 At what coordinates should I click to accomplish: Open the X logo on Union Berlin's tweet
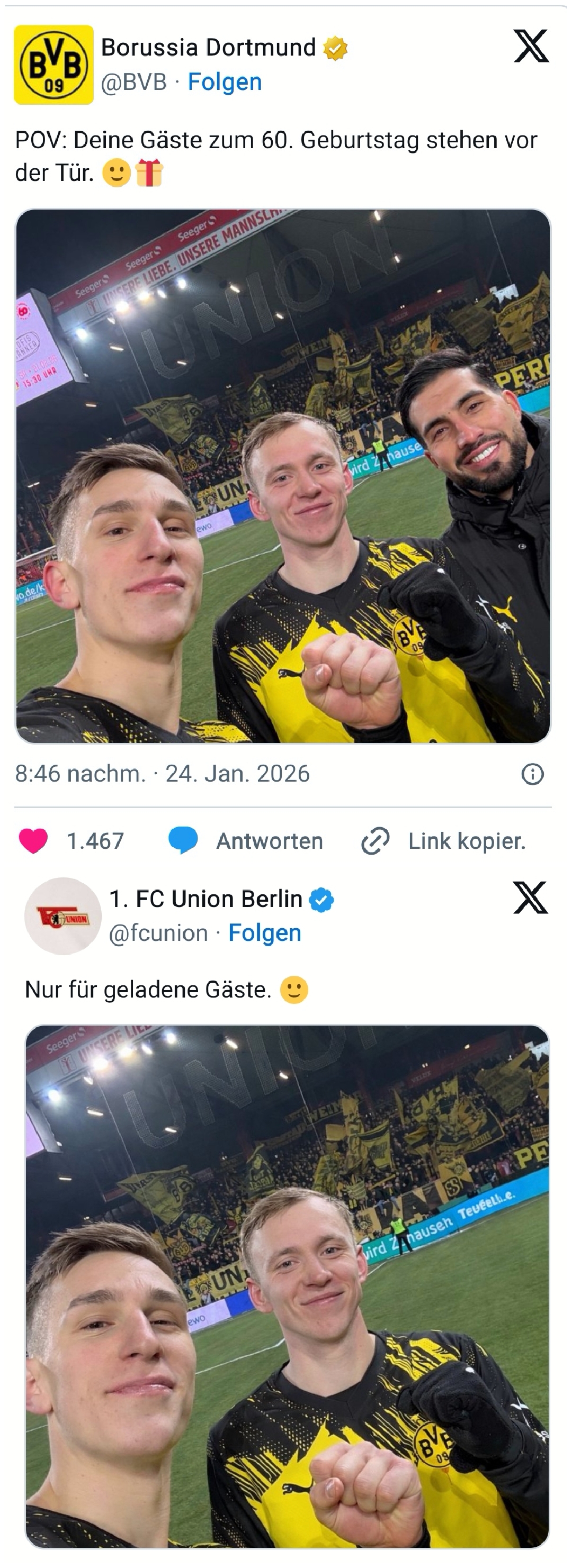click(531, 898)
